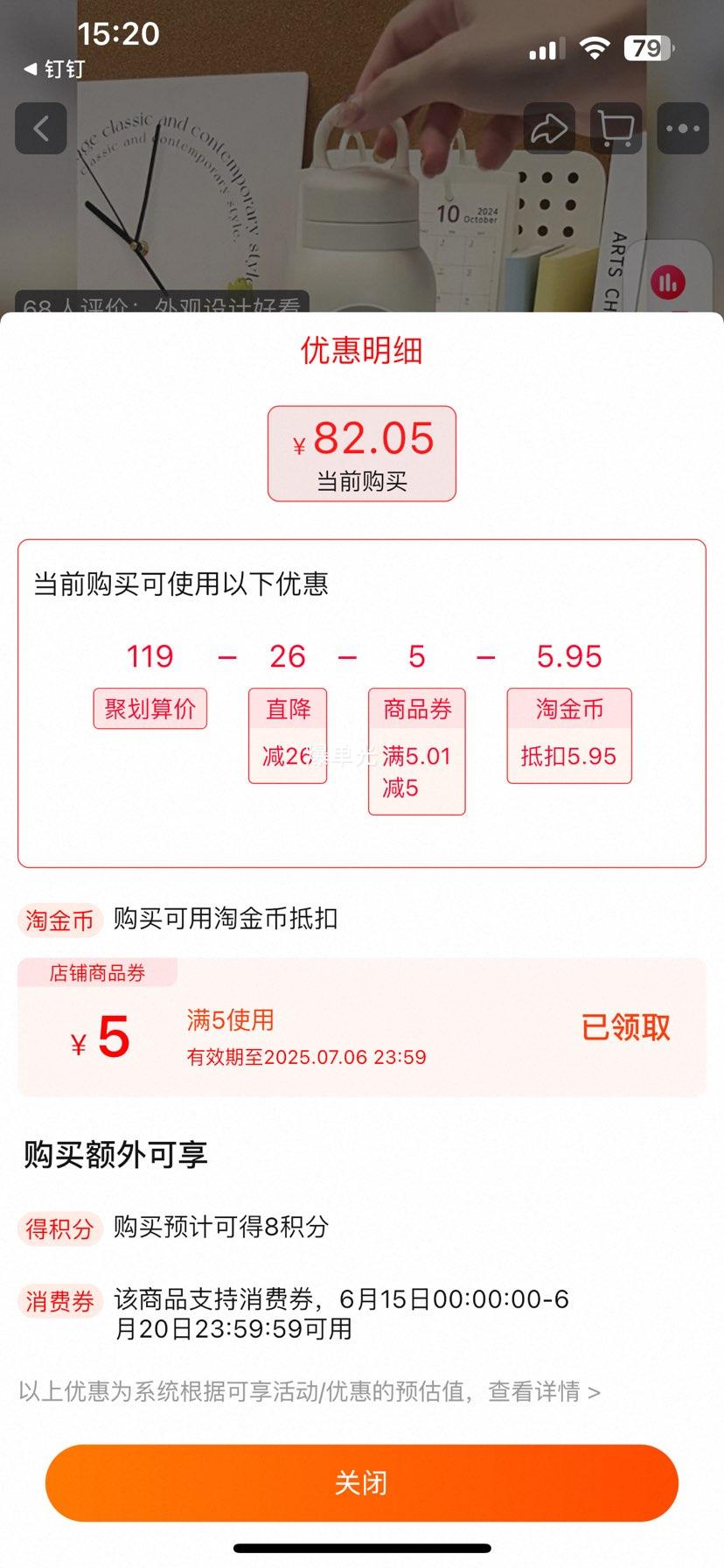Open the shopping cart

click(616, 129)
